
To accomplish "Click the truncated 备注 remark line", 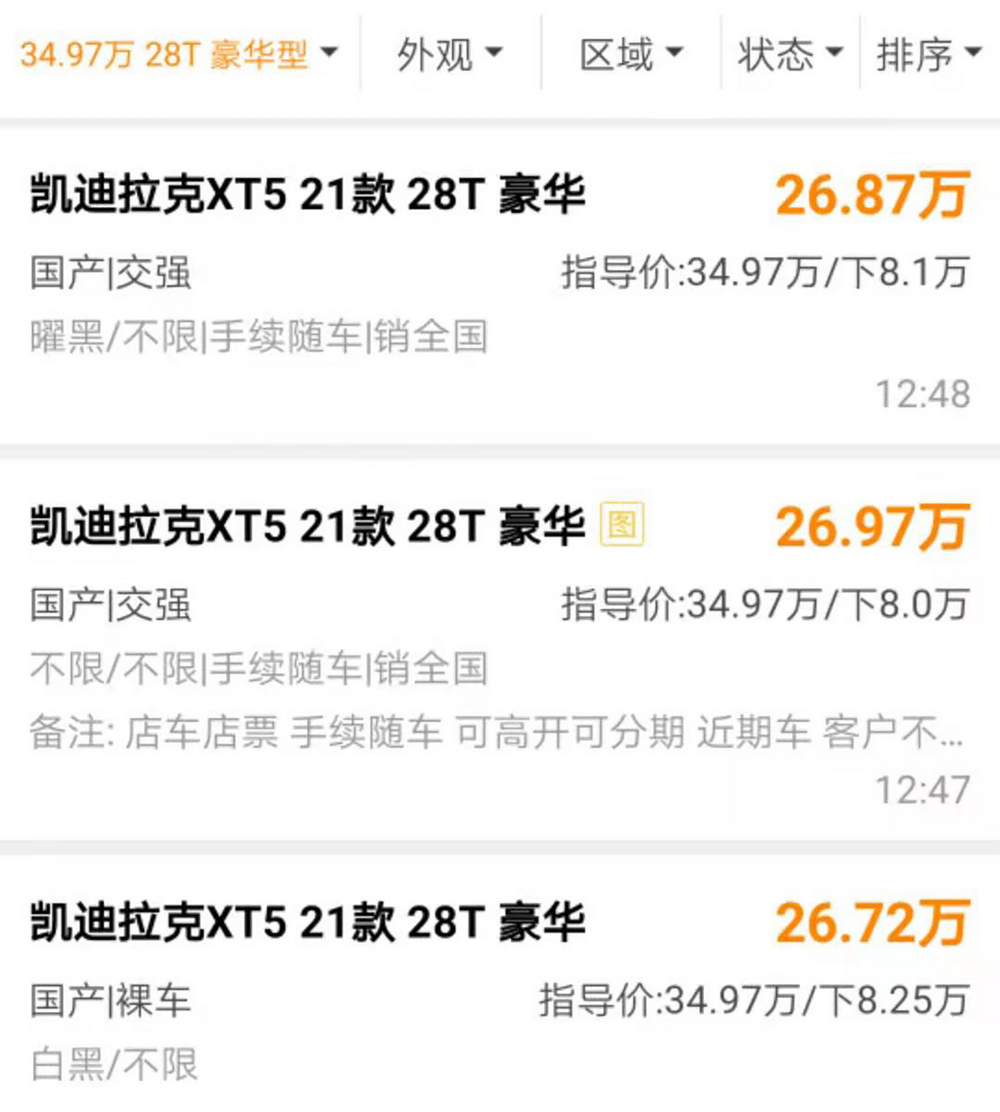I will 490,734.
